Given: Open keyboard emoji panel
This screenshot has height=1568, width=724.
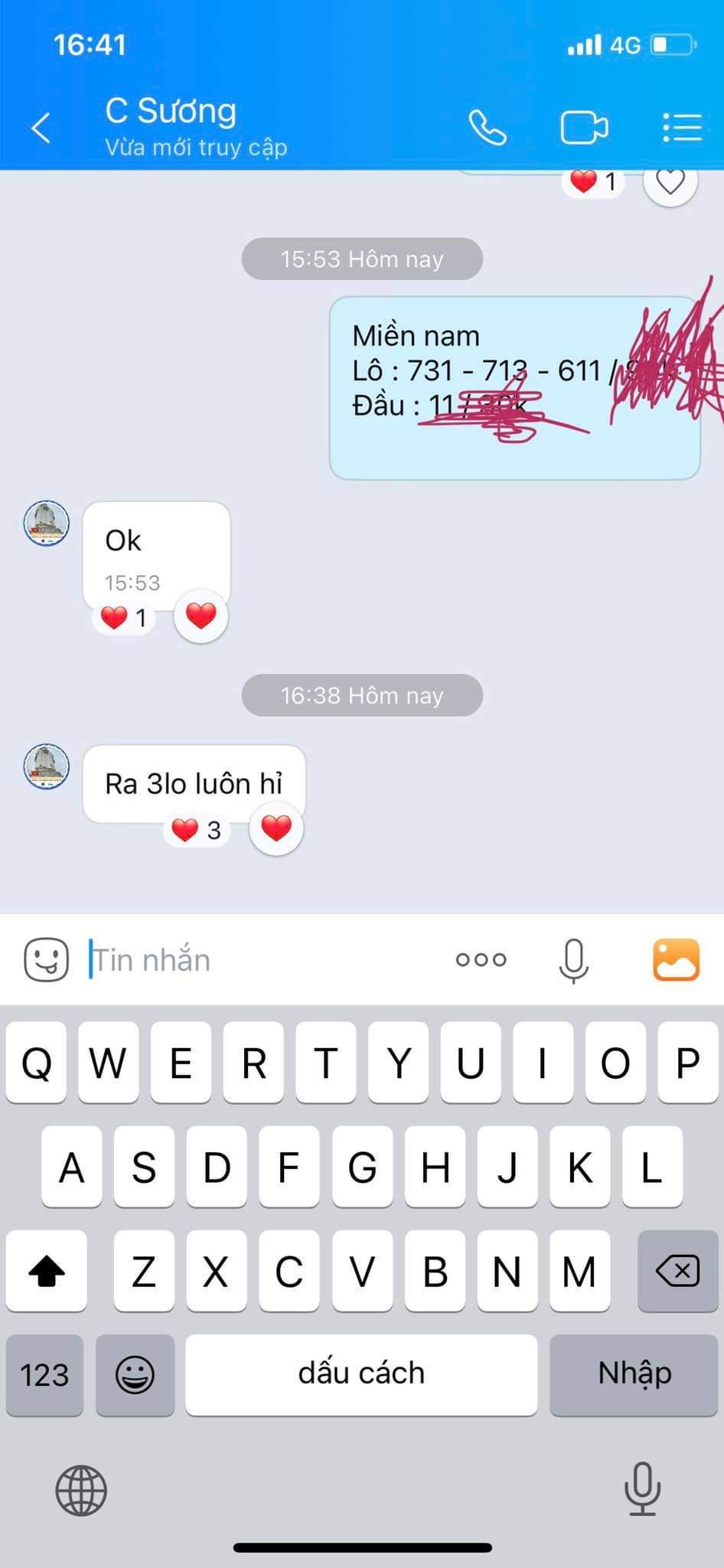Looking at the screenshot, I should 135,1375.
